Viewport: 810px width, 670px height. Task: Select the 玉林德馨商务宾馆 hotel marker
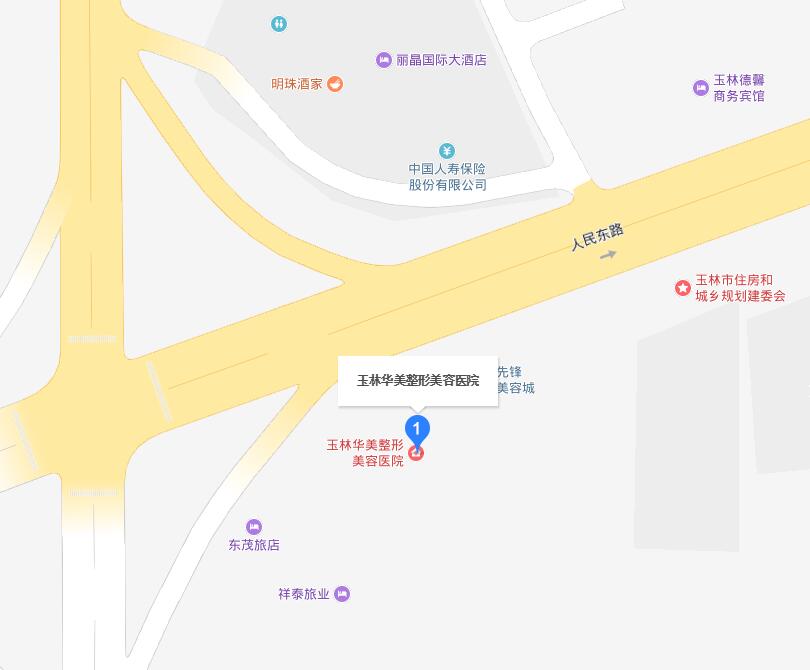[701, 88]
